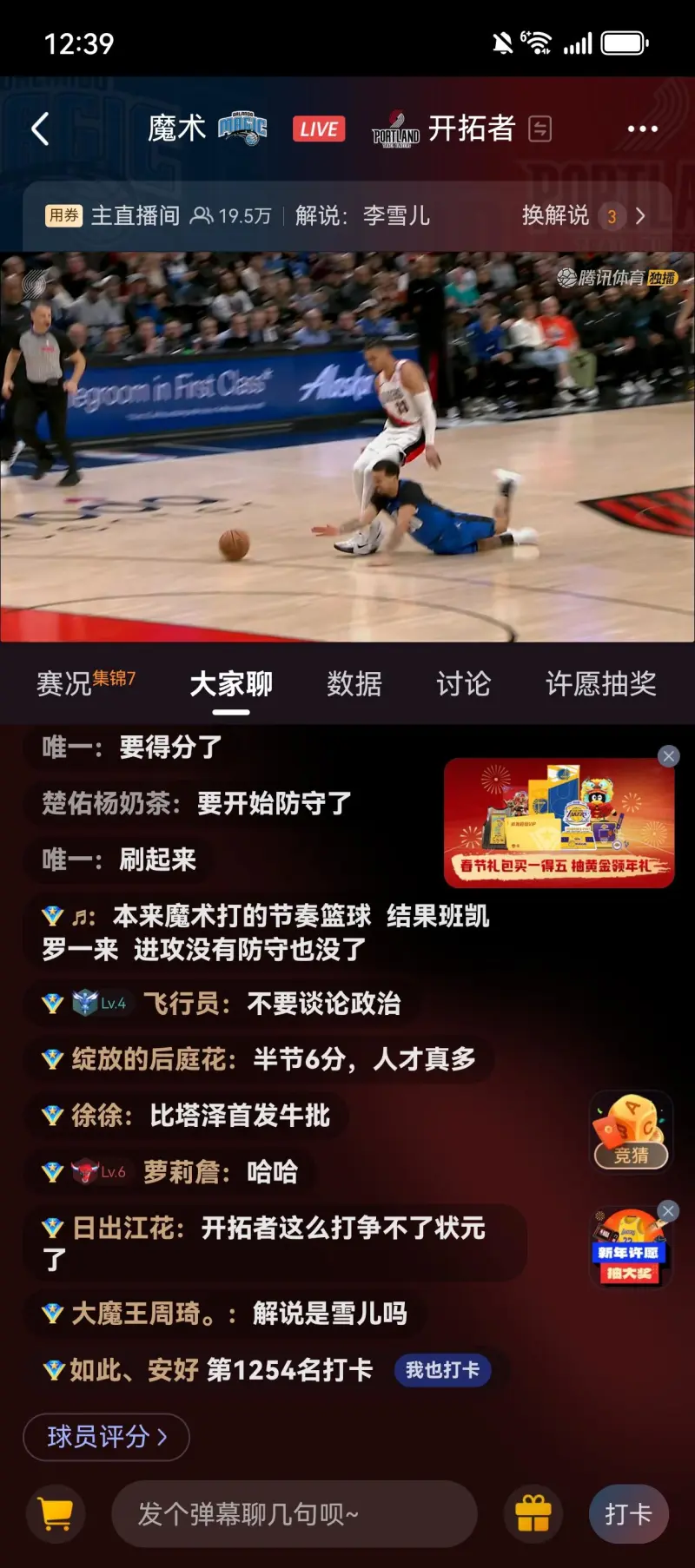The image size is (695, 1568).
Task: Open the shopping cart
Action: coord(56,1514)
